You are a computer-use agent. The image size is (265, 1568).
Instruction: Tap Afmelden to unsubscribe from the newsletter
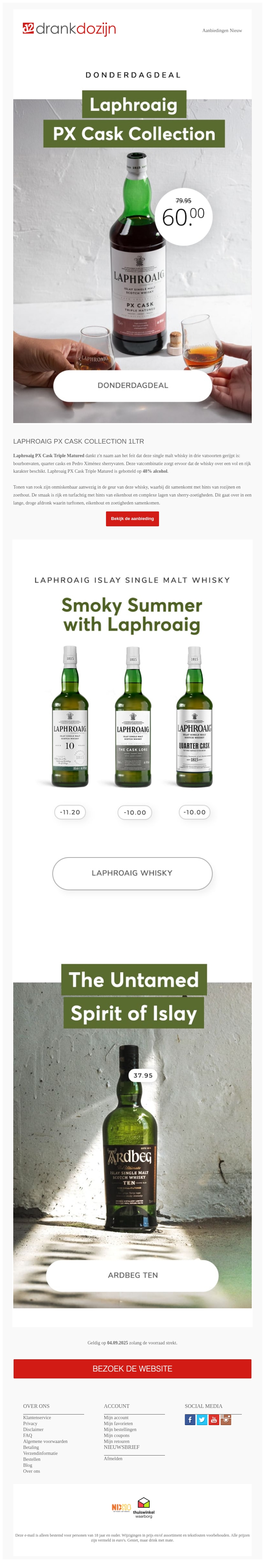coord(113,1459)
